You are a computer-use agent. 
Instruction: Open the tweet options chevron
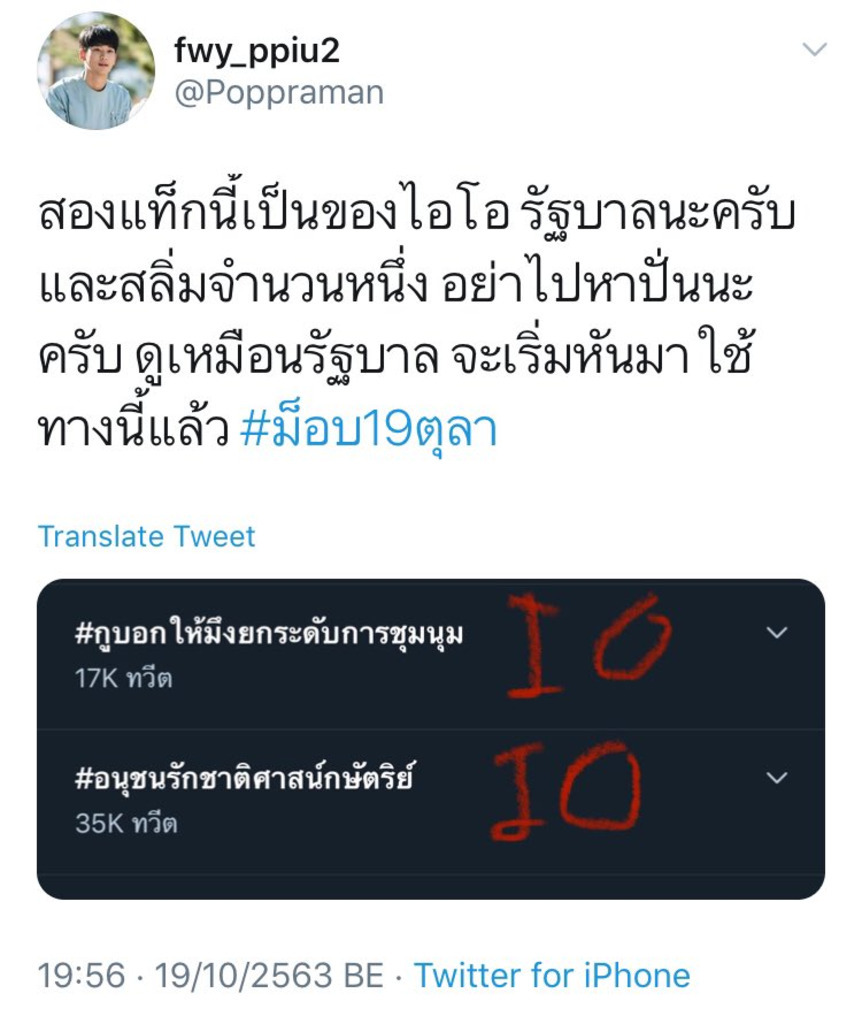coord(815,50)
